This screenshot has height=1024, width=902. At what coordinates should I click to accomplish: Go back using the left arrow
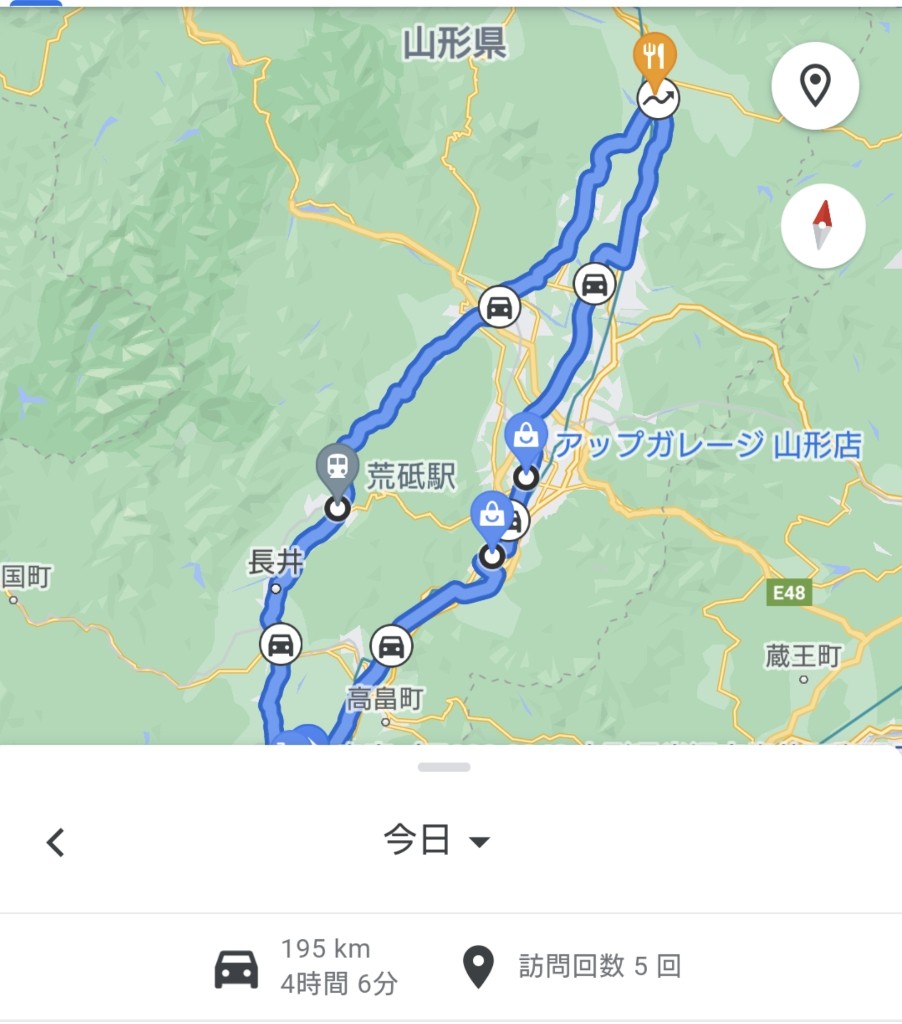pyautogui.click(x=56, y=842)
